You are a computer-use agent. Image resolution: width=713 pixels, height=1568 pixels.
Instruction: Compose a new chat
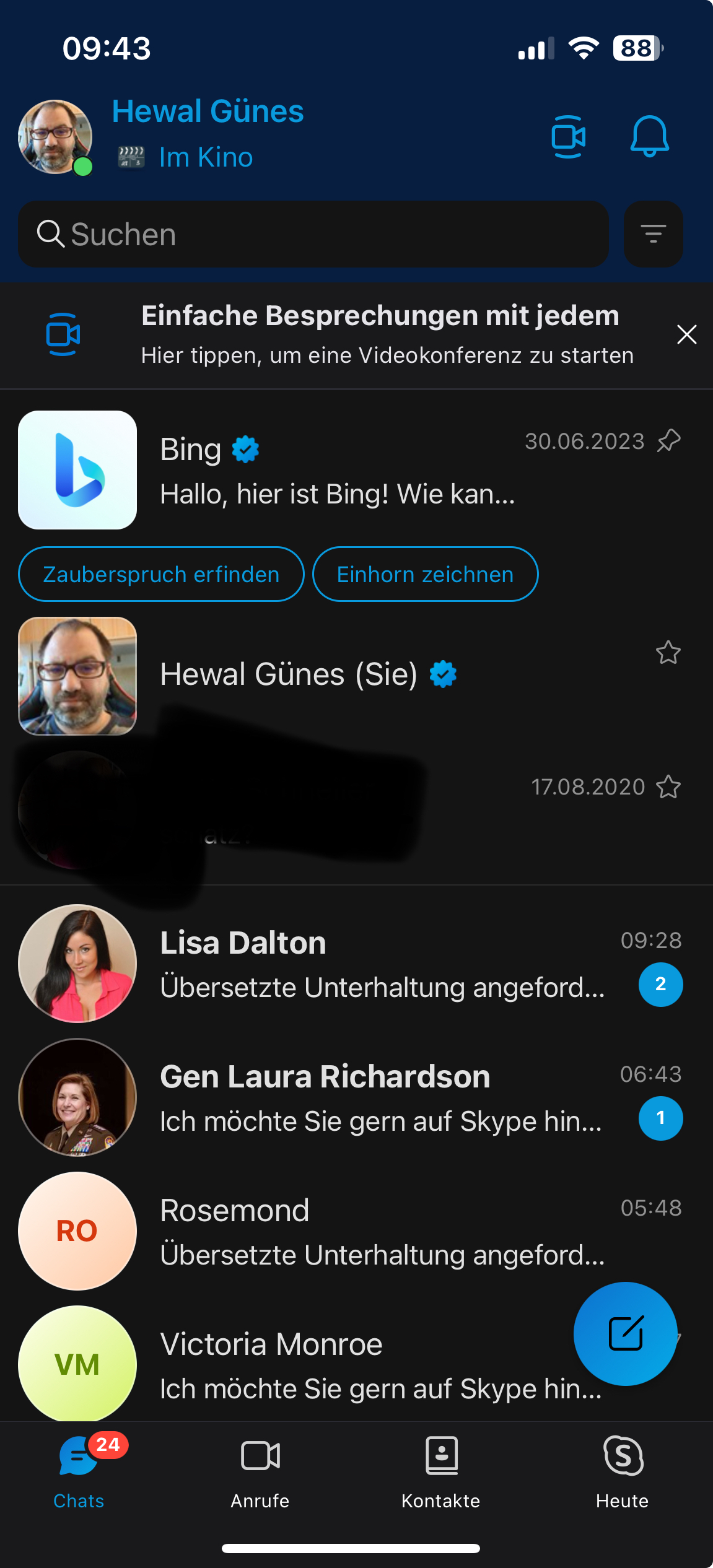(625, 1333)
